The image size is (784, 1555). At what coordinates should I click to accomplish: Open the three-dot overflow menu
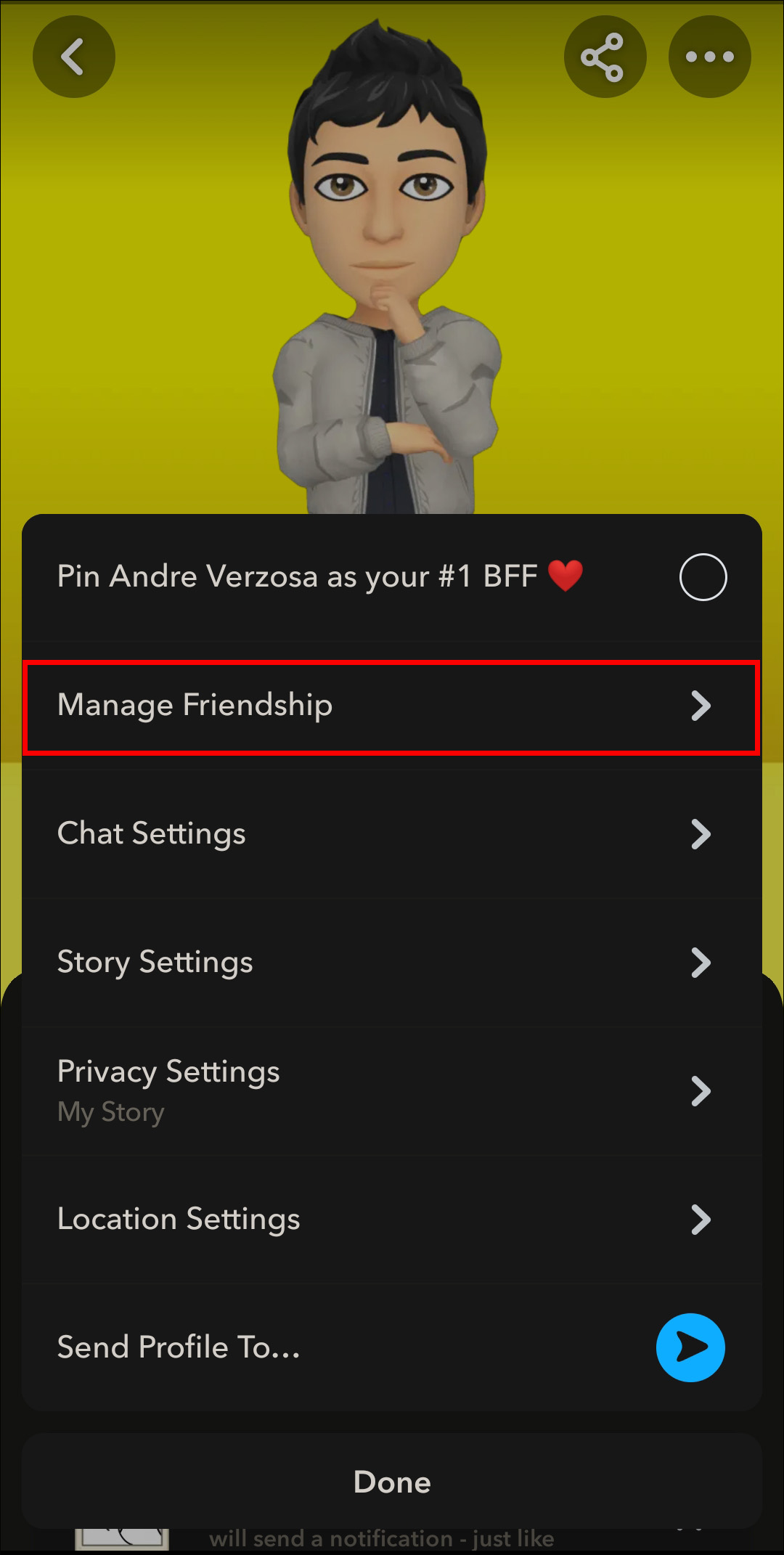coord(709,57)
